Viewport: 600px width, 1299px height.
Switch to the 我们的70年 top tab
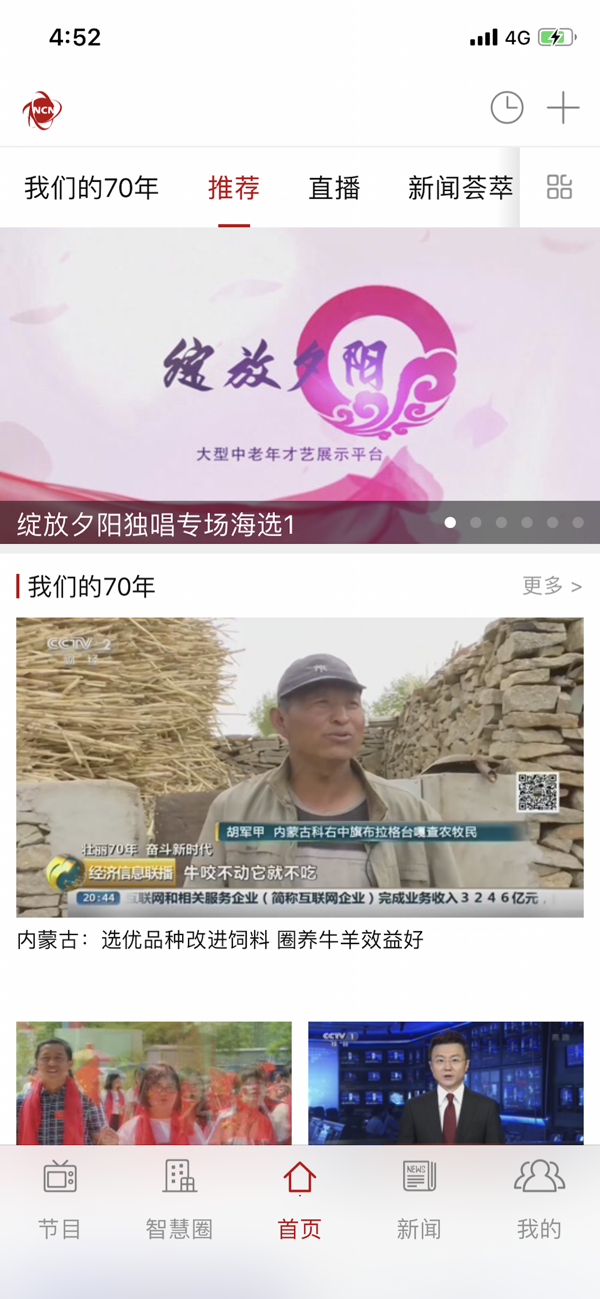click(91, 188)
